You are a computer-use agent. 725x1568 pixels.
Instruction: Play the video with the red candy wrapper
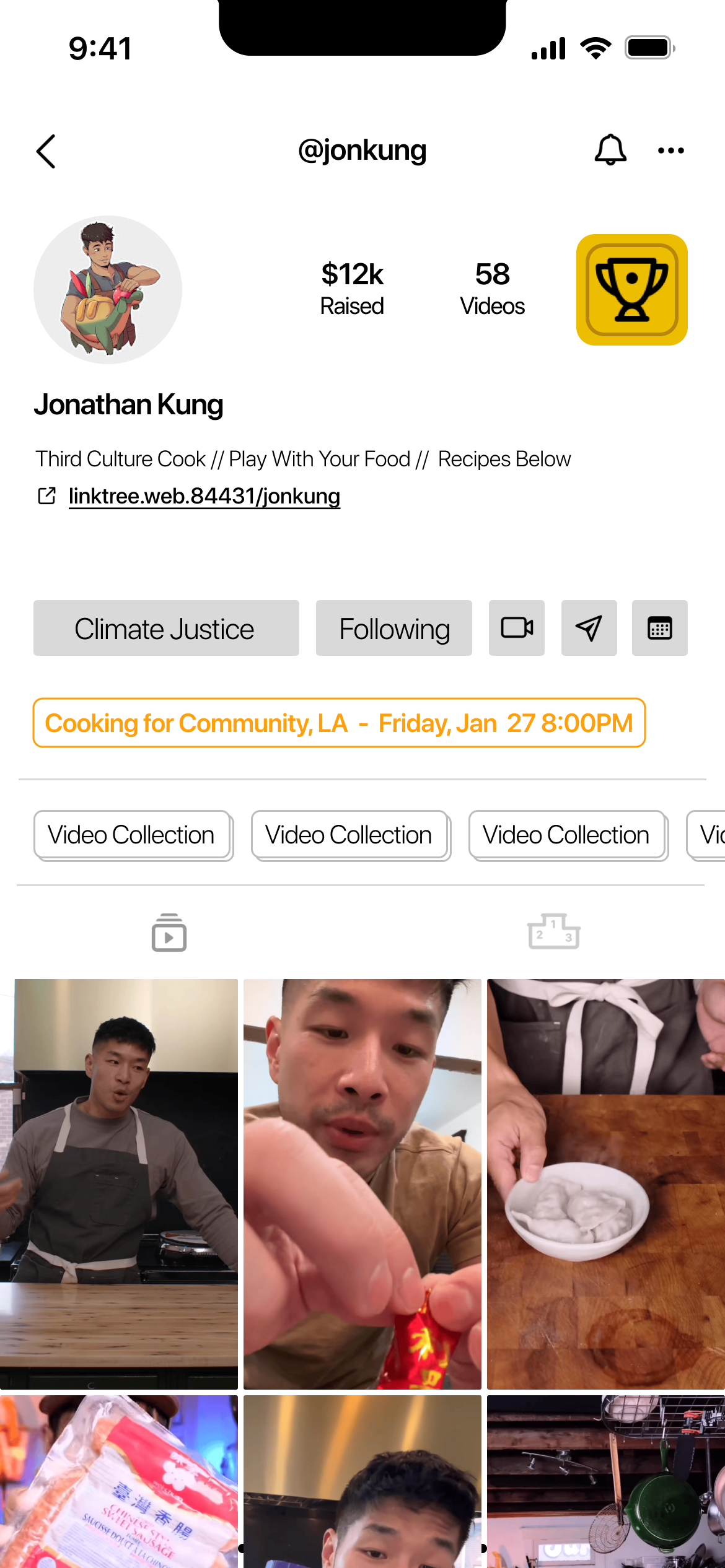(362, 1183)
